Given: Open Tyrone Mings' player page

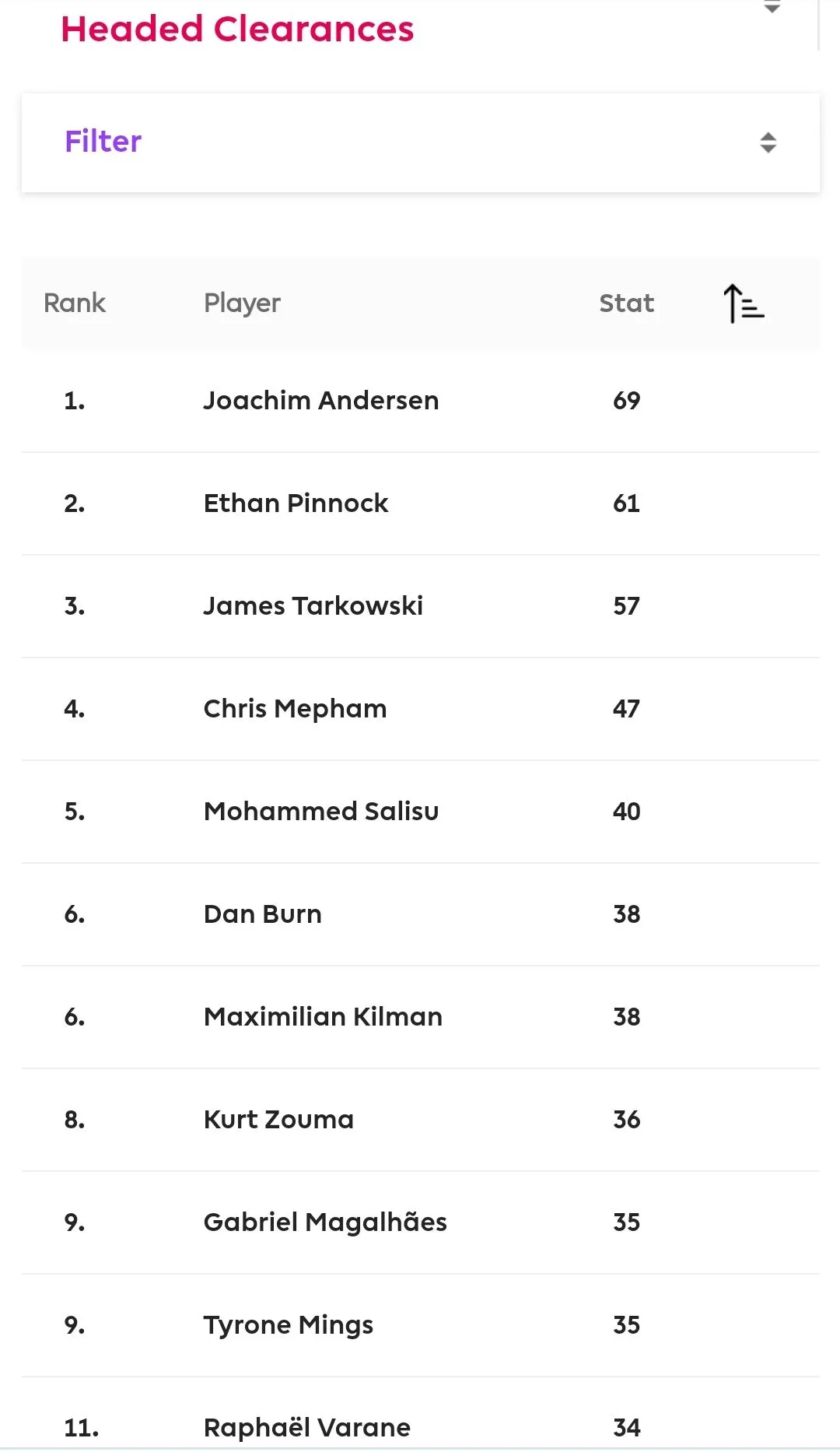Looking at the screenshot, I should point(288,1325).
